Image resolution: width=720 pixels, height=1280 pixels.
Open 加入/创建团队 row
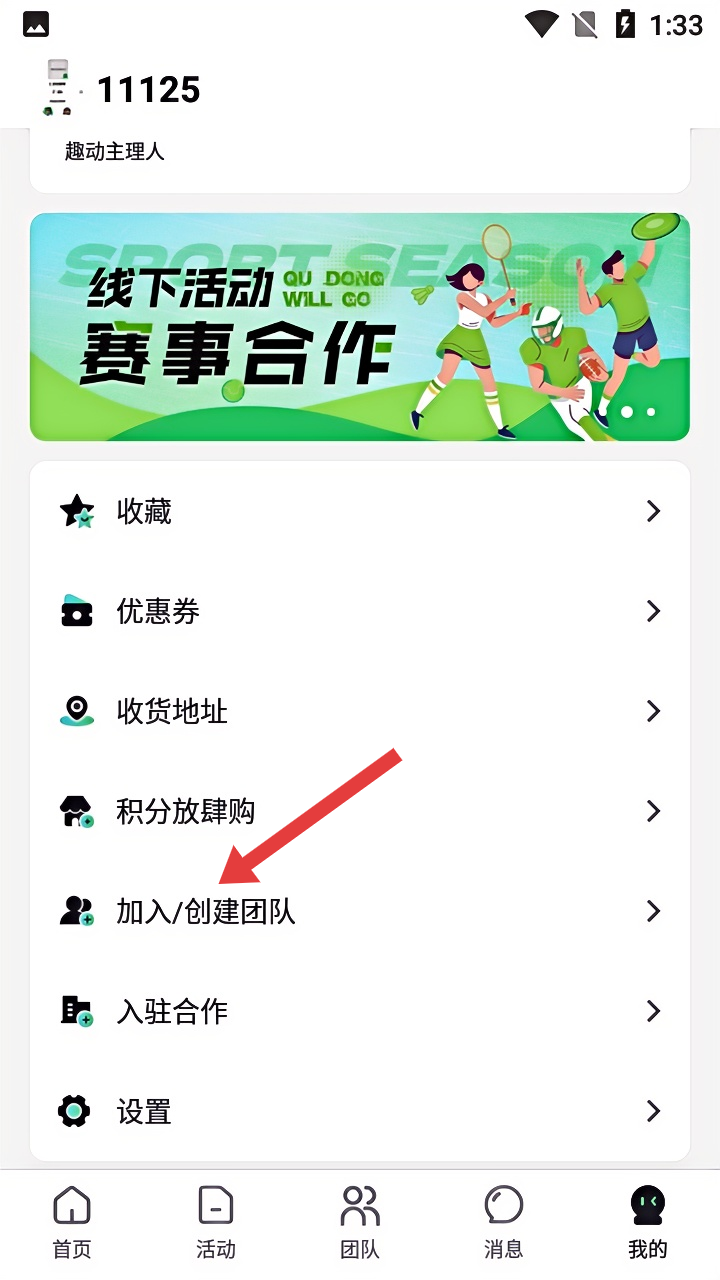click(x=360, y=912)
